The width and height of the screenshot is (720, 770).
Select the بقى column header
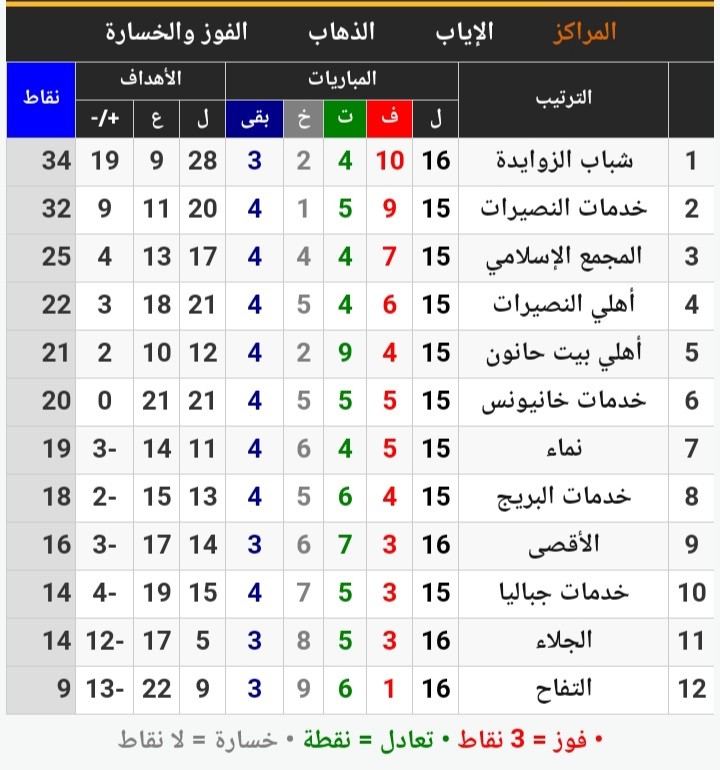point(256,118)
